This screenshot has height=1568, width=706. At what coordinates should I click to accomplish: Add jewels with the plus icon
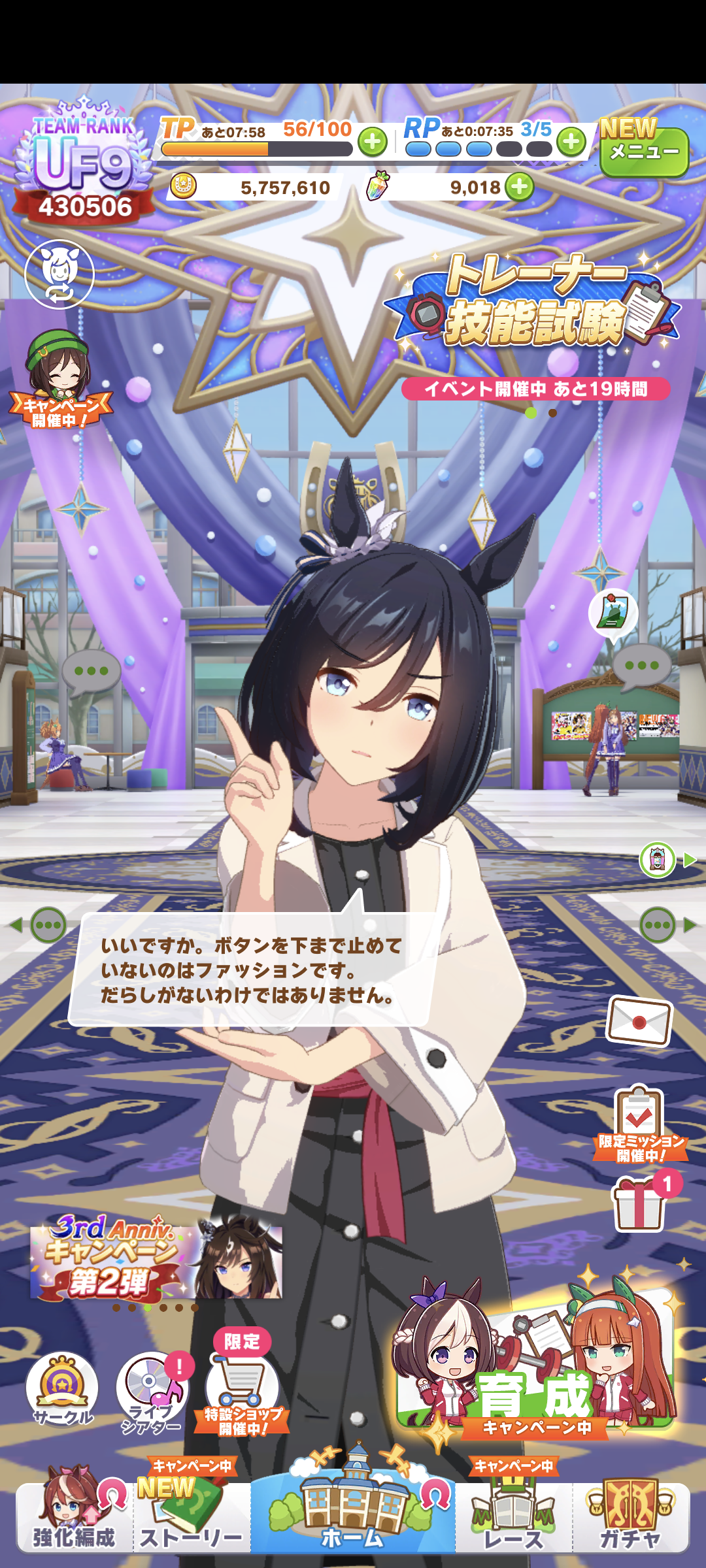pos(520,188)
